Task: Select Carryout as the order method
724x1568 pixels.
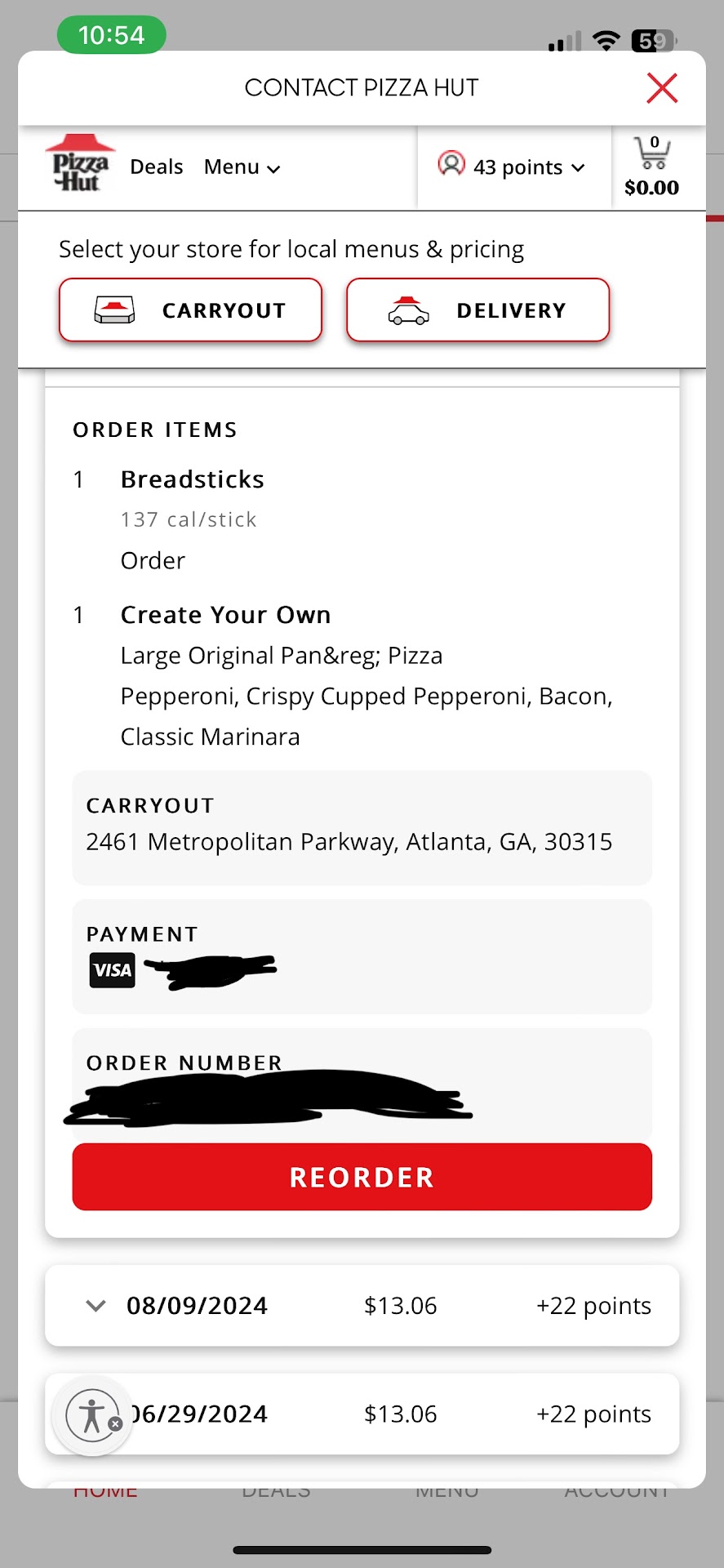Action: pos(190,310)
